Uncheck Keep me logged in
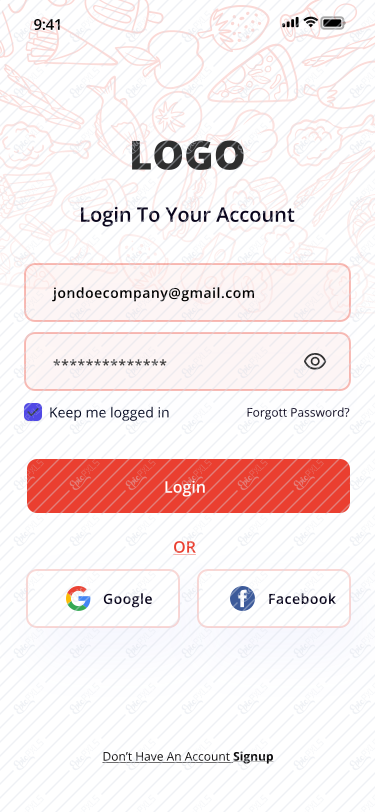 (33, 413)
